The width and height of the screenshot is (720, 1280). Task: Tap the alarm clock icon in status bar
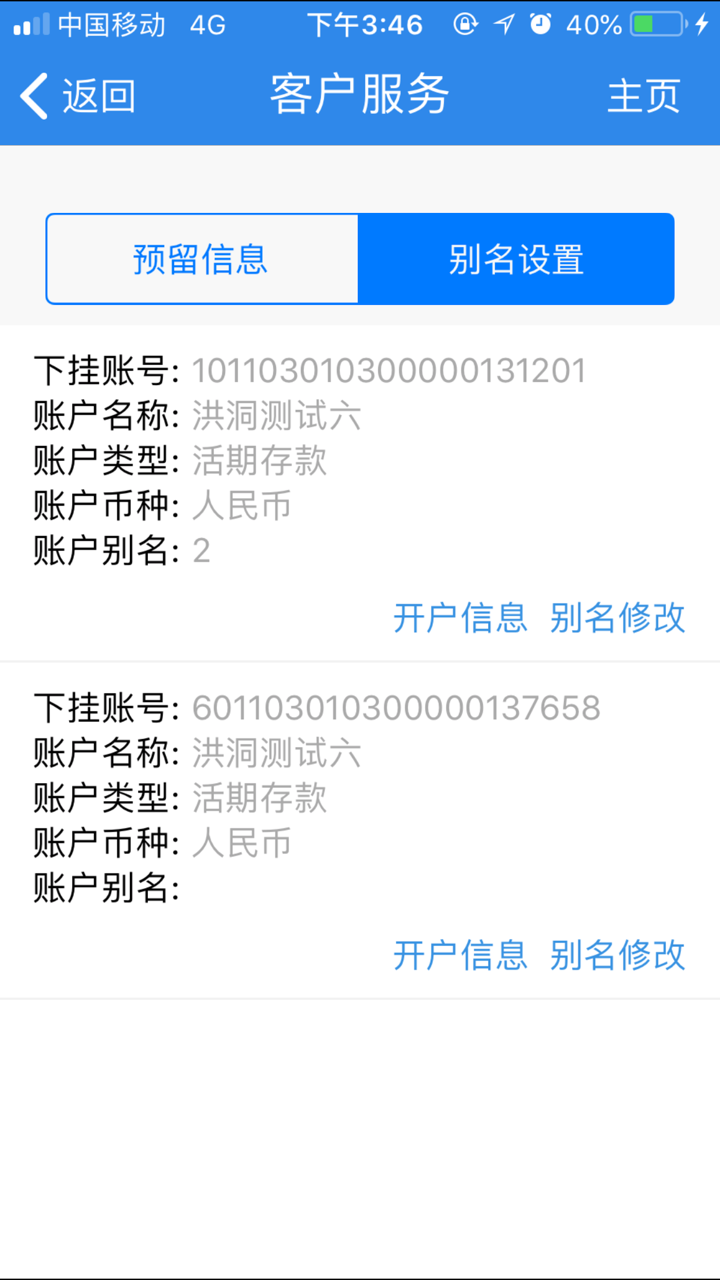(543, 24)
